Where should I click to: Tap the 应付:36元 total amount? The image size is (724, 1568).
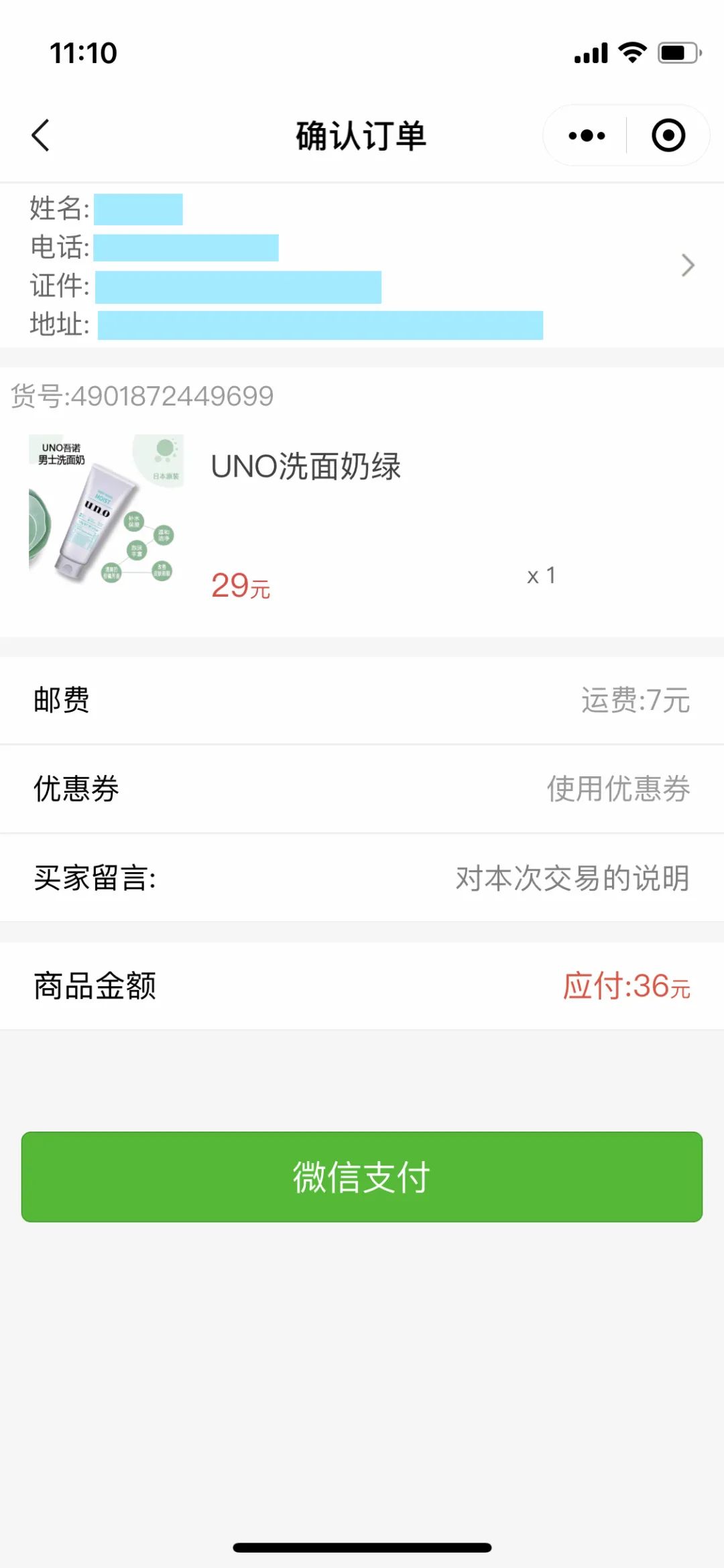tap(625, 985)
